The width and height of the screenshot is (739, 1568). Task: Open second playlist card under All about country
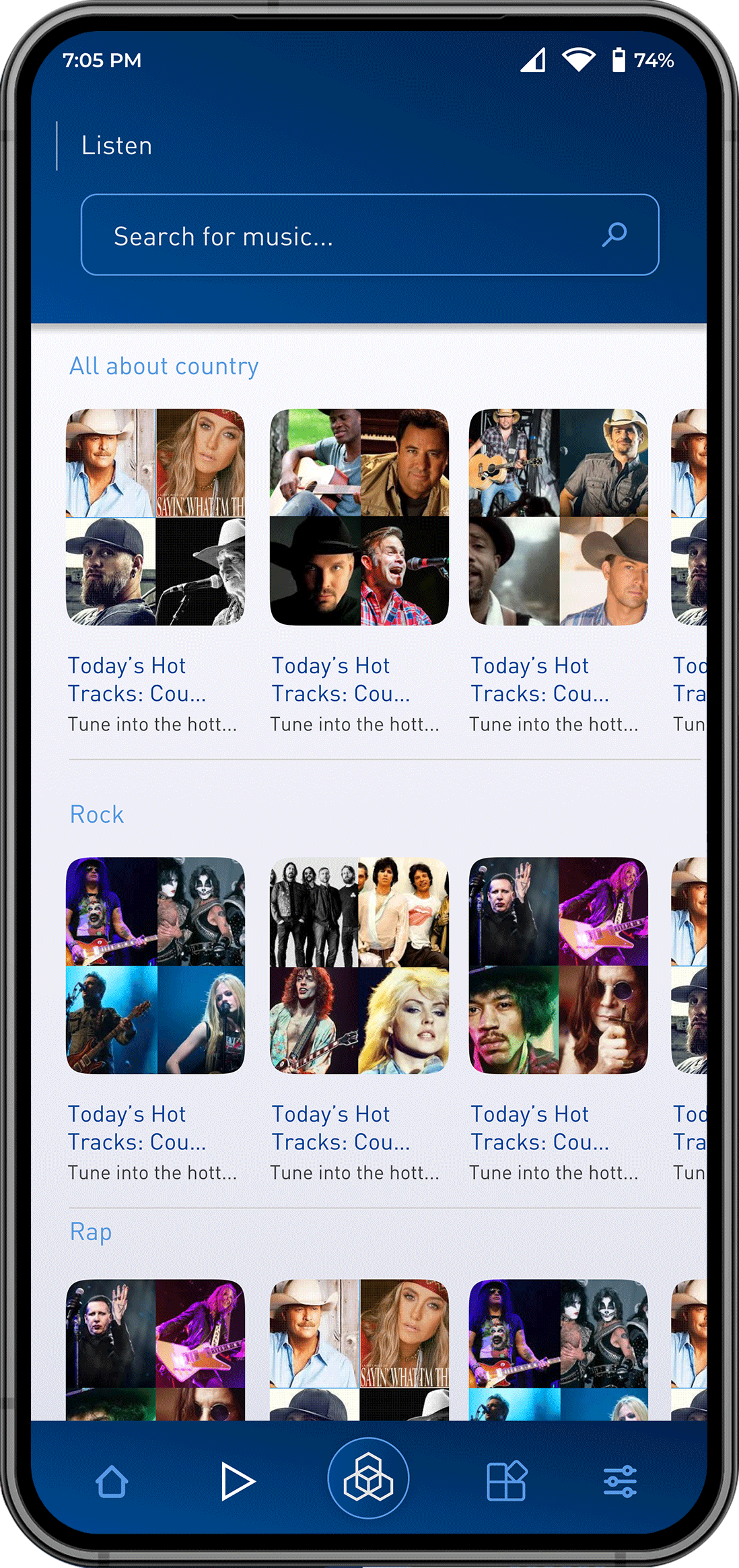pyautogui.click(x=359, y=517)
